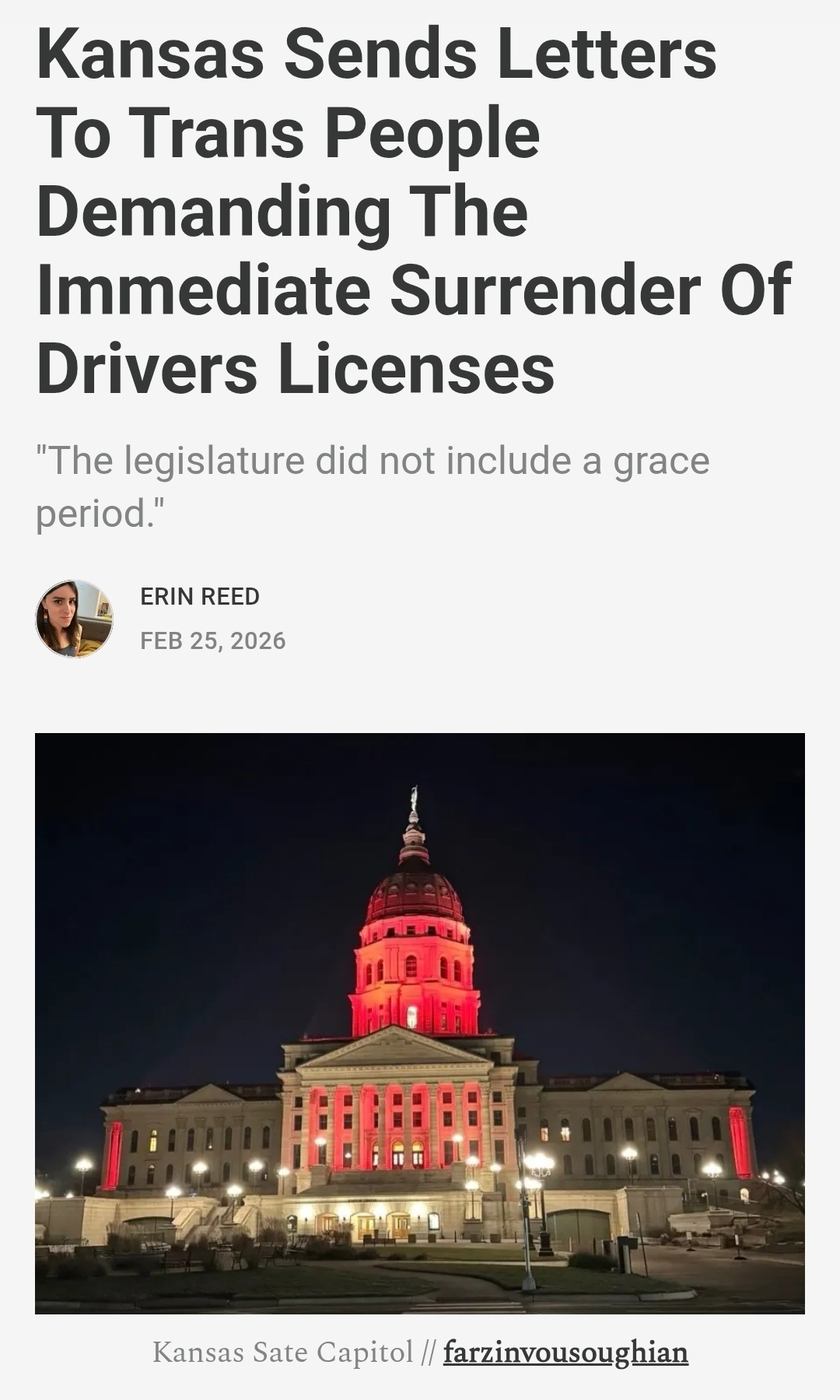Open the farzinvousoughian photo credit link
The width and height of the screenshot is (840, 1400).
[x=565, y=1353]
